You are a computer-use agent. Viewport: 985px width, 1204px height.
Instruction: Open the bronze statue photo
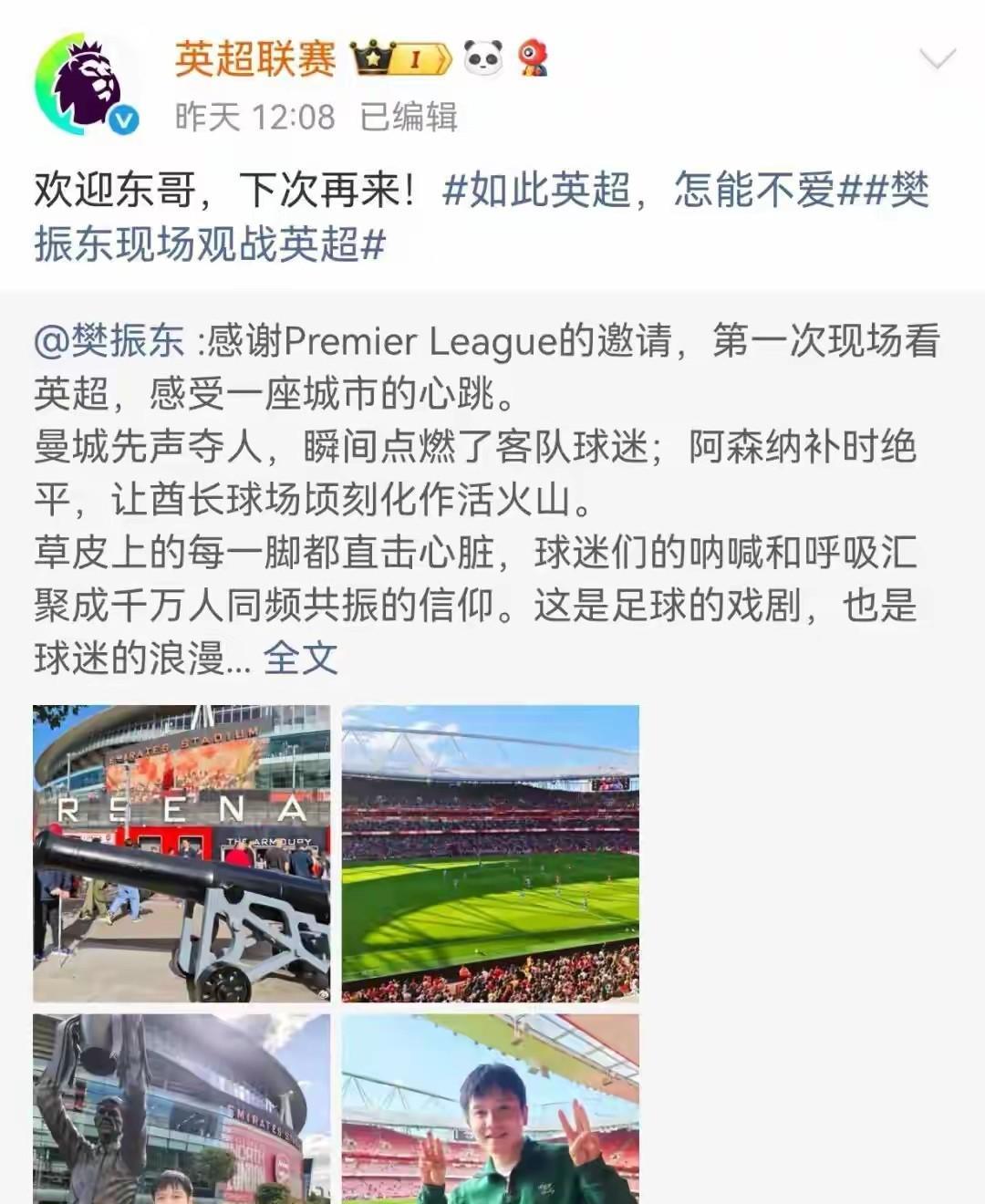(x=181, y=1109)
